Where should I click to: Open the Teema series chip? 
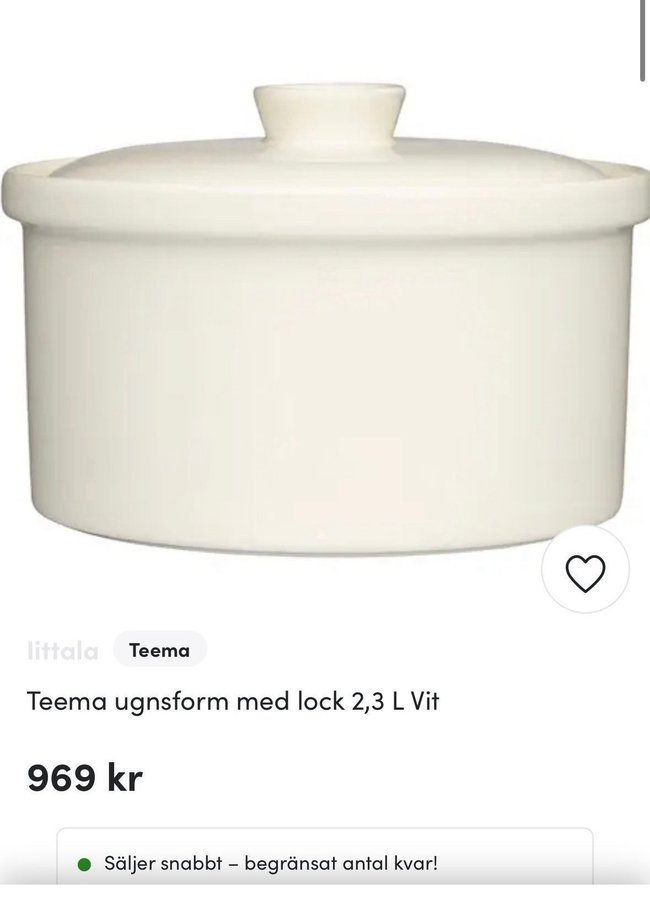tap(159, 650)
